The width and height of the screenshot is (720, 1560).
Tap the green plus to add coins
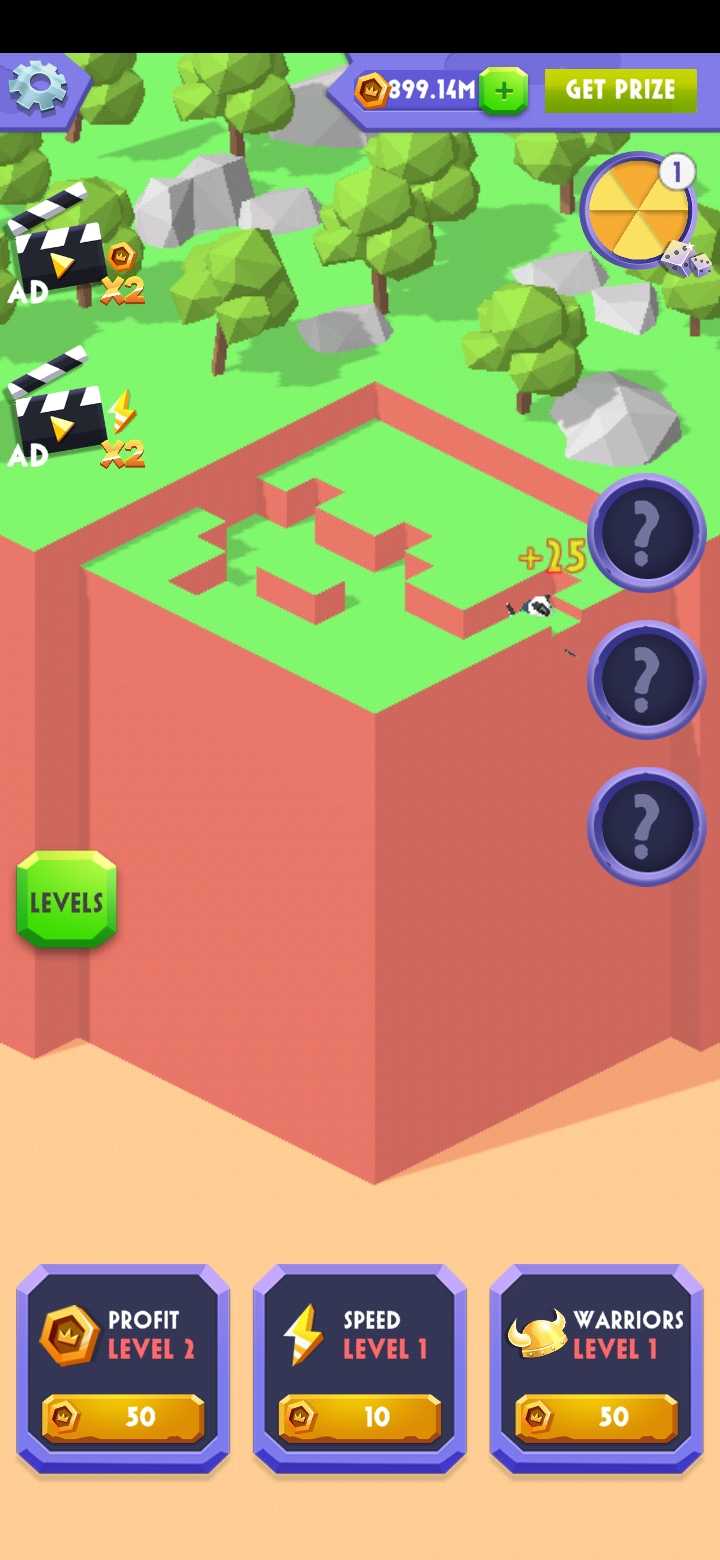click(x=504, y=92)
